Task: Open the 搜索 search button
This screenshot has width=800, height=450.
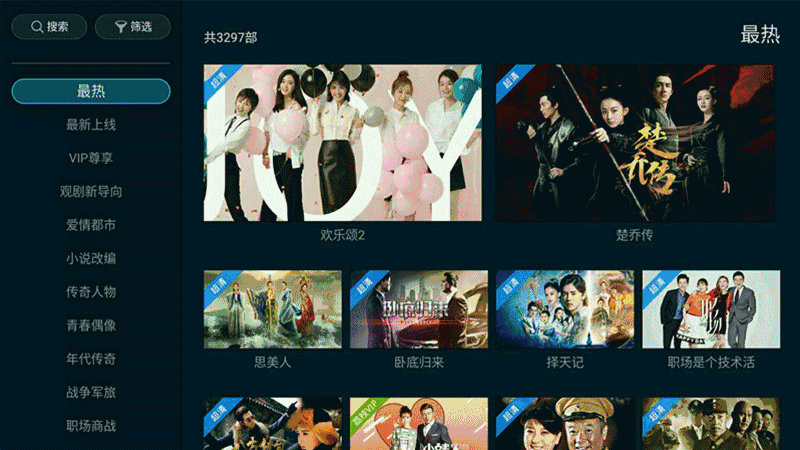Action: (48, 27)
